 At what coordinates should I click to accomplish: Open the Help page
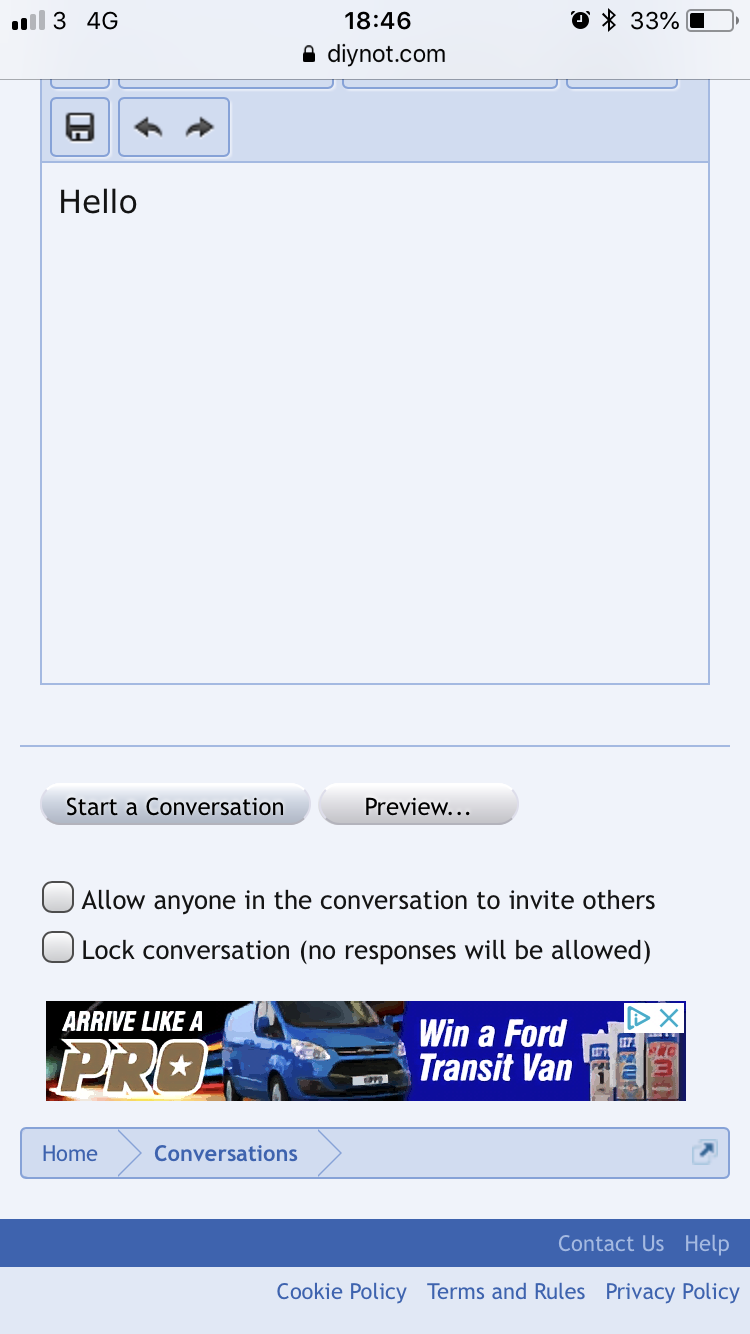tap(706, 1243)
